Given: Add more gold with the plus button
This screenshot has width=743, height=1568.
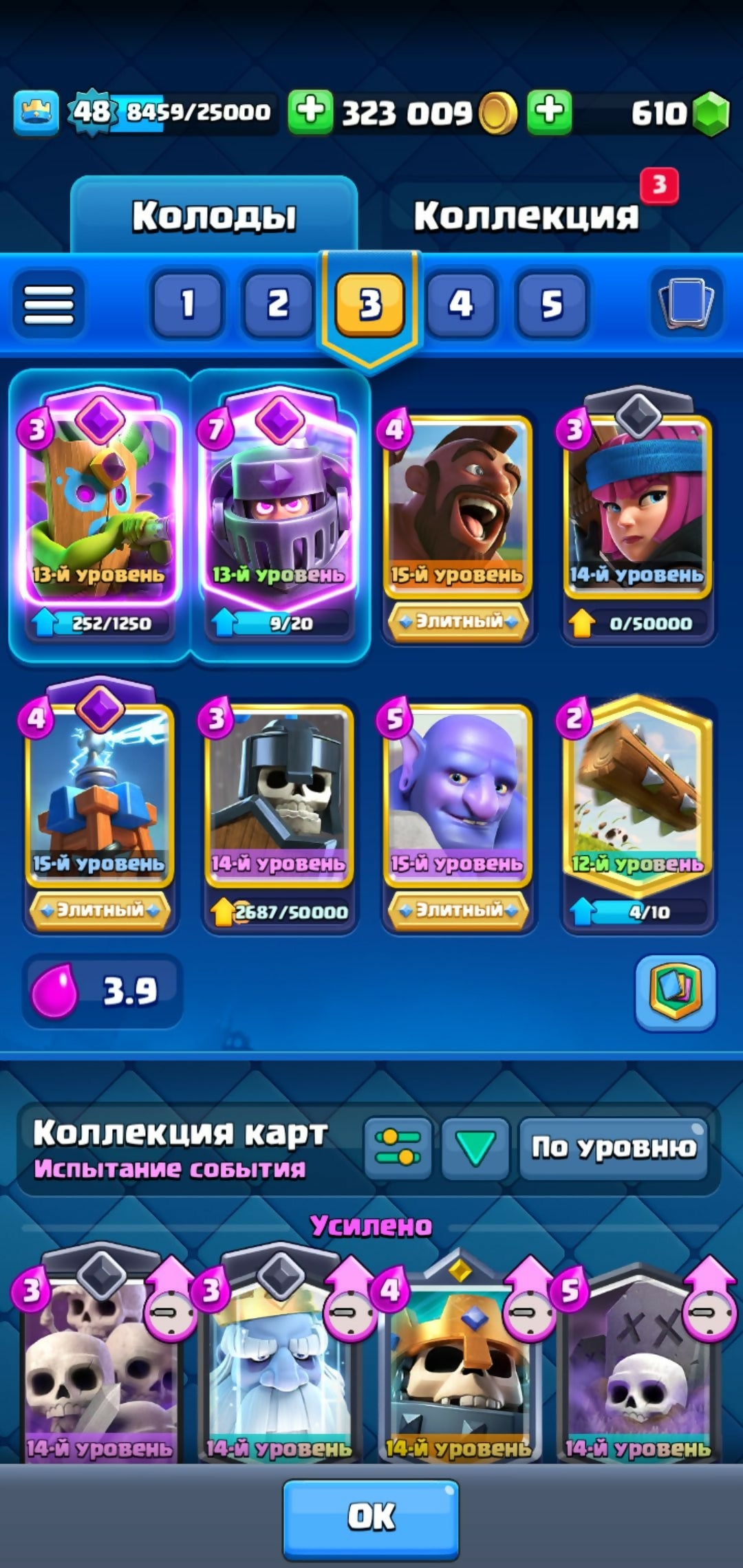Looking at the screenshot, I should pyautogui.click(x=310, y=111).
